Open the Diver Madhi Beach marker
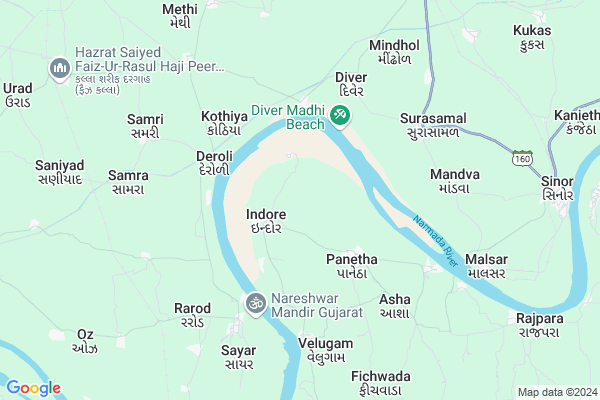 tap(340, 116)
